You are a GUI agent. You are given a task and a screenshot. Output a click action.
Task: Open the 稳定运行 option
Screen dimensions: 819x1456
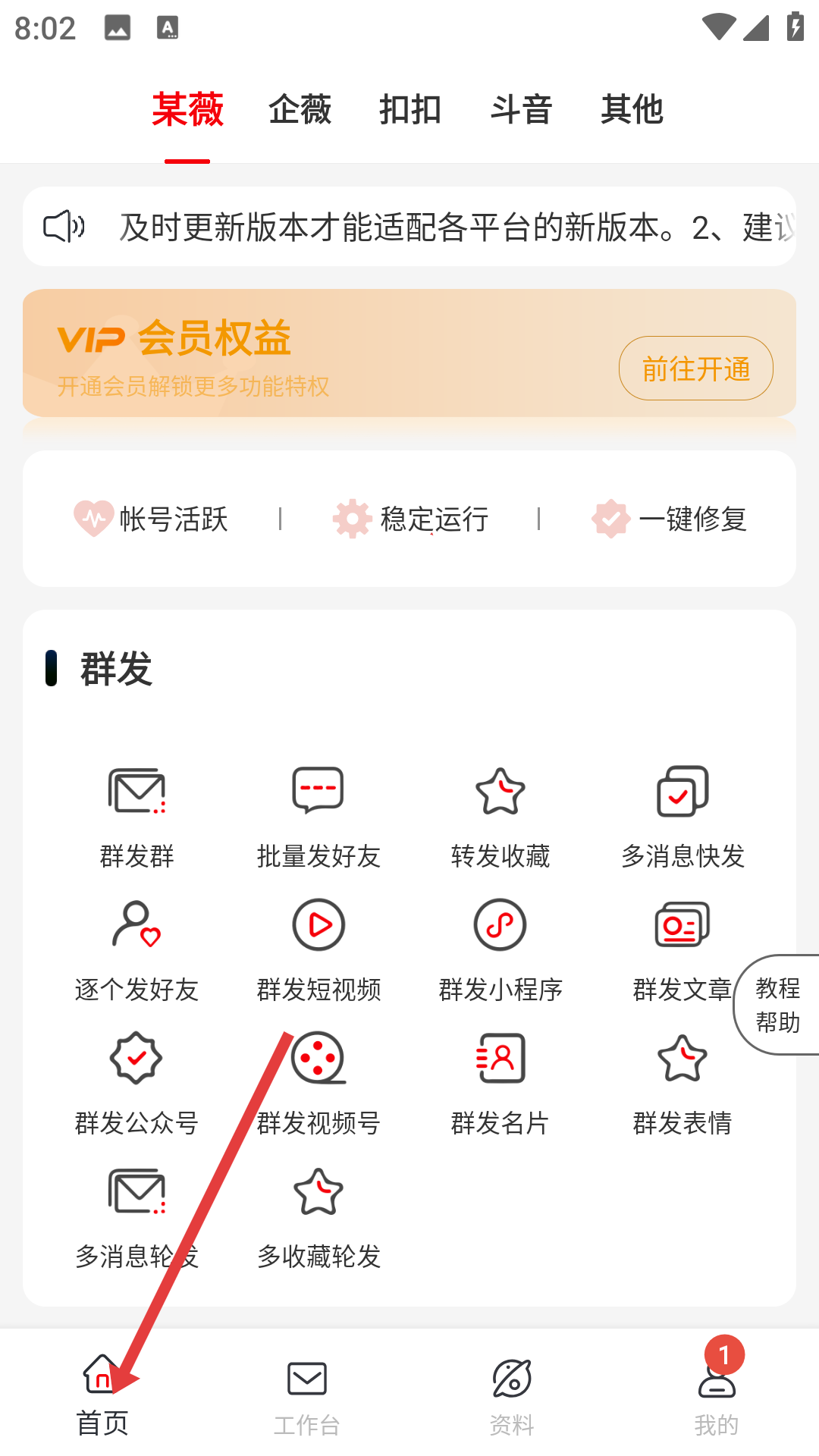coord(411,519)
